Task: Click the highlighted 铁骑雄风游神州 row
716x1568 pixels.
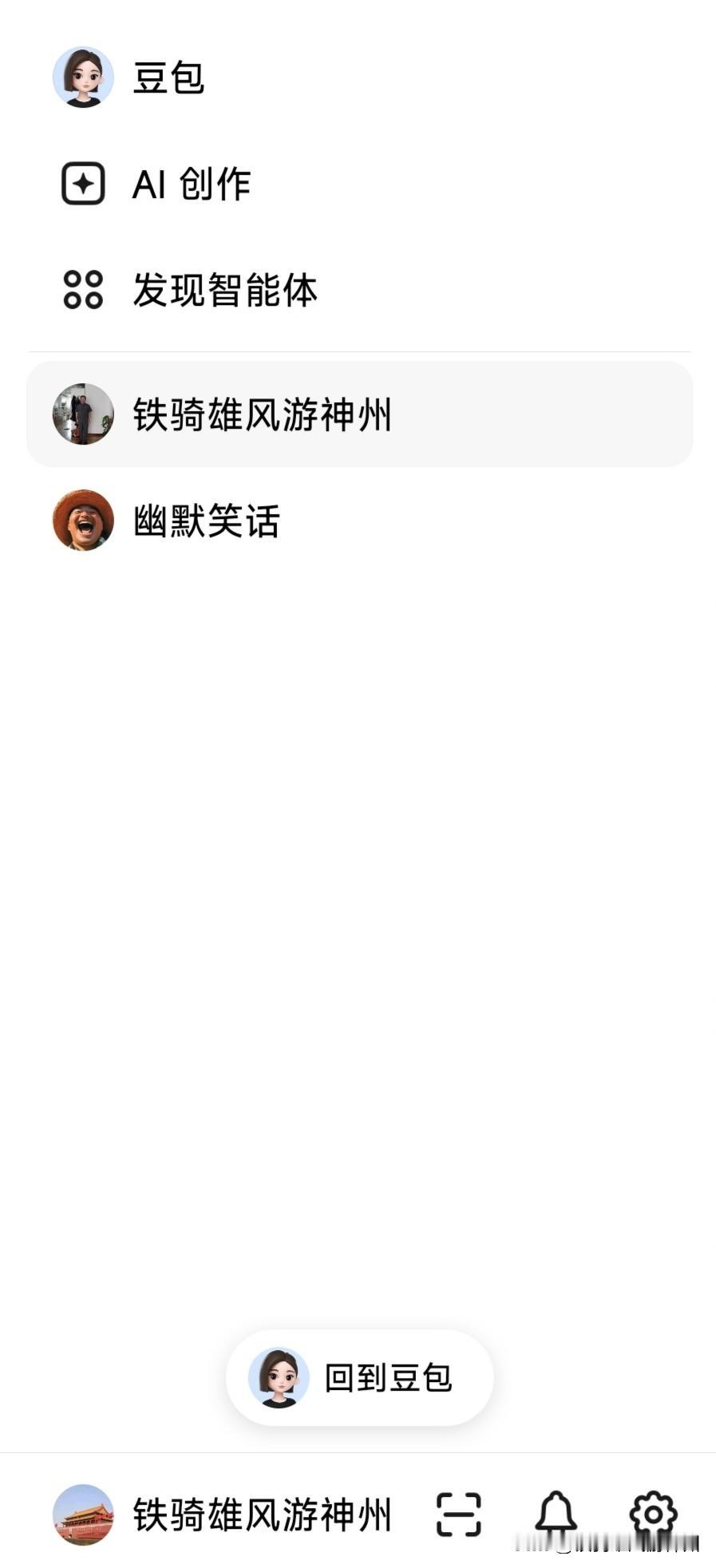Action: pyautogui.click(x=359, y=413)
